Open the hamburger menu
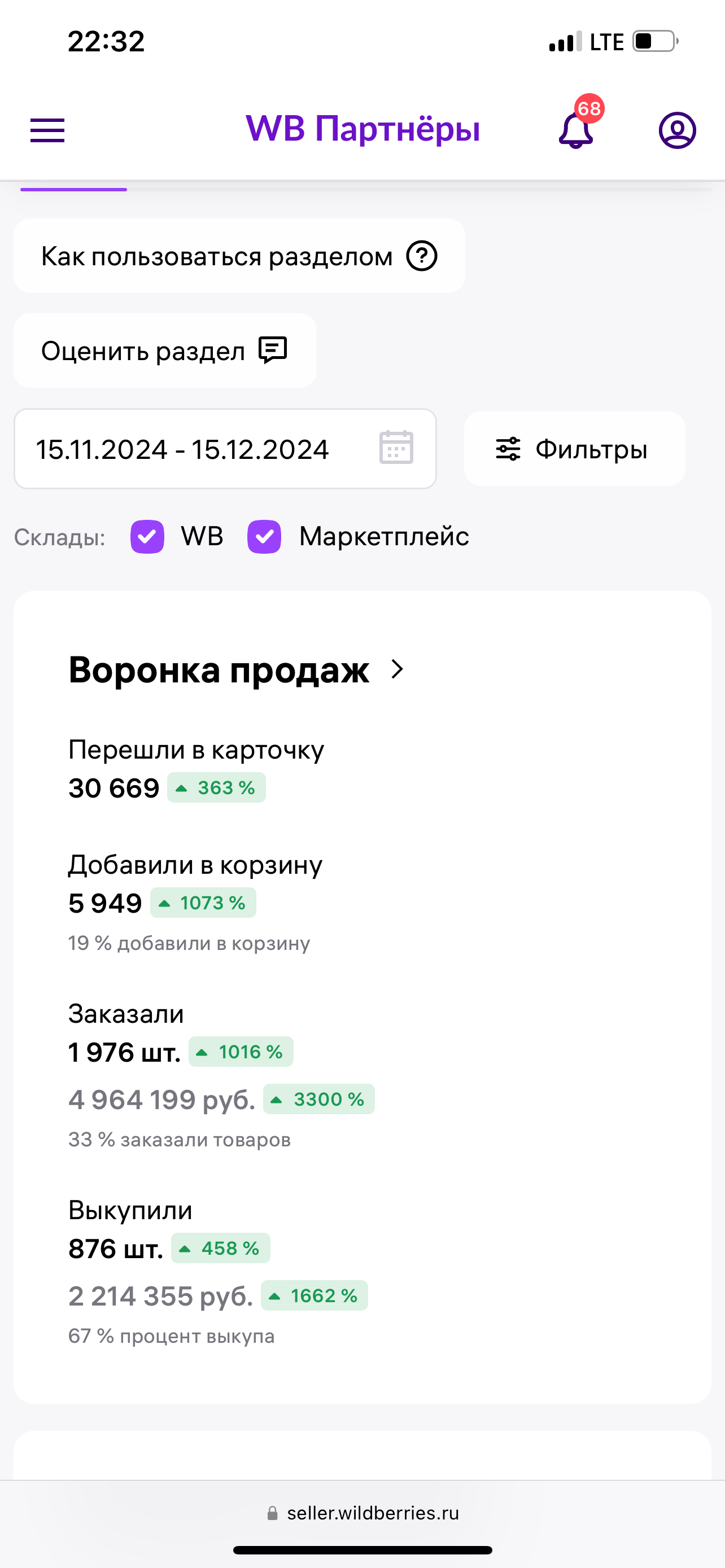 (x=47, y=130)
